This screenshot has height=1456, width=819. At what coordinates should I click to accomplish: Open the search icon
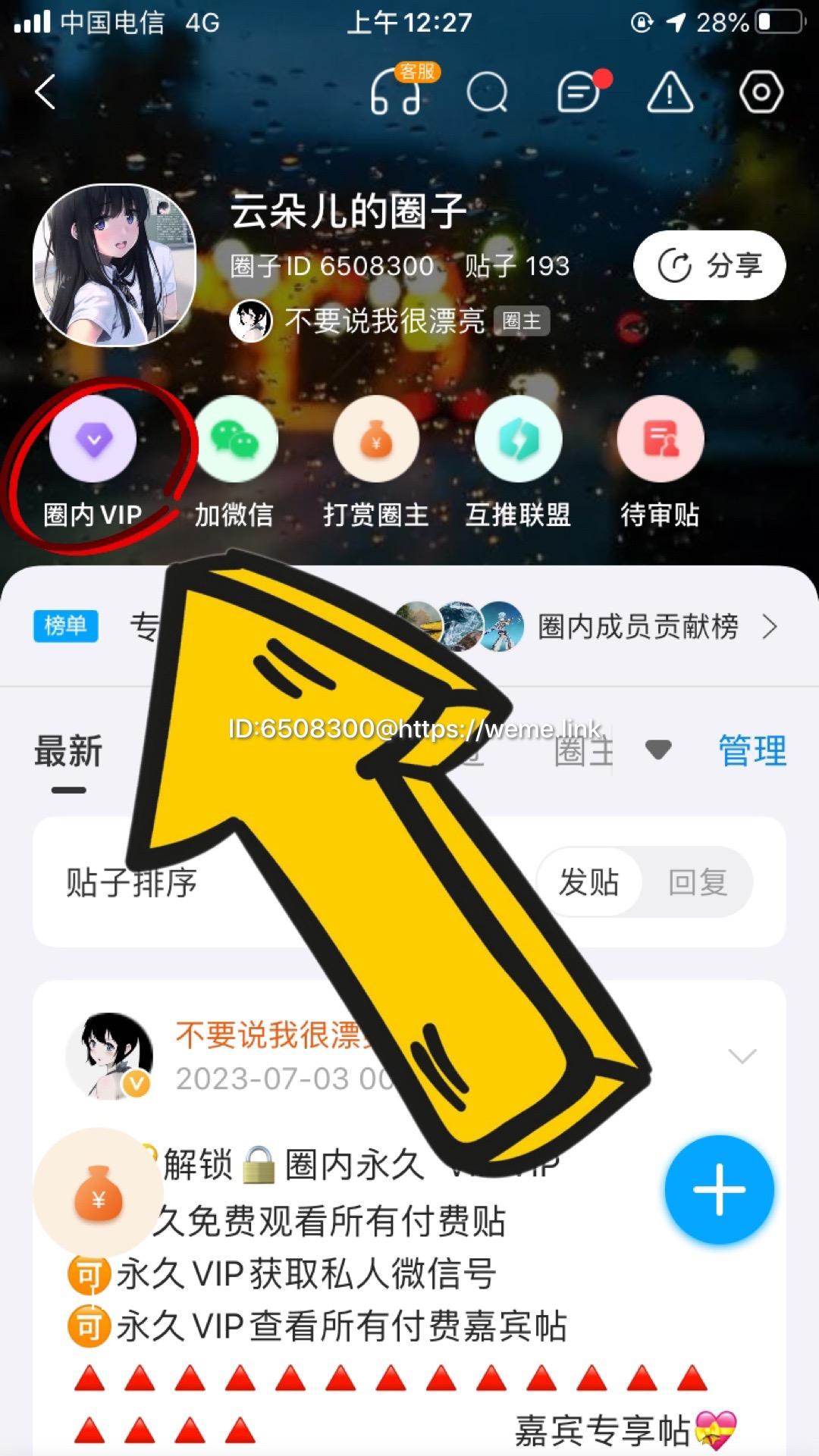pyautogui.click(x=487, y=93)
